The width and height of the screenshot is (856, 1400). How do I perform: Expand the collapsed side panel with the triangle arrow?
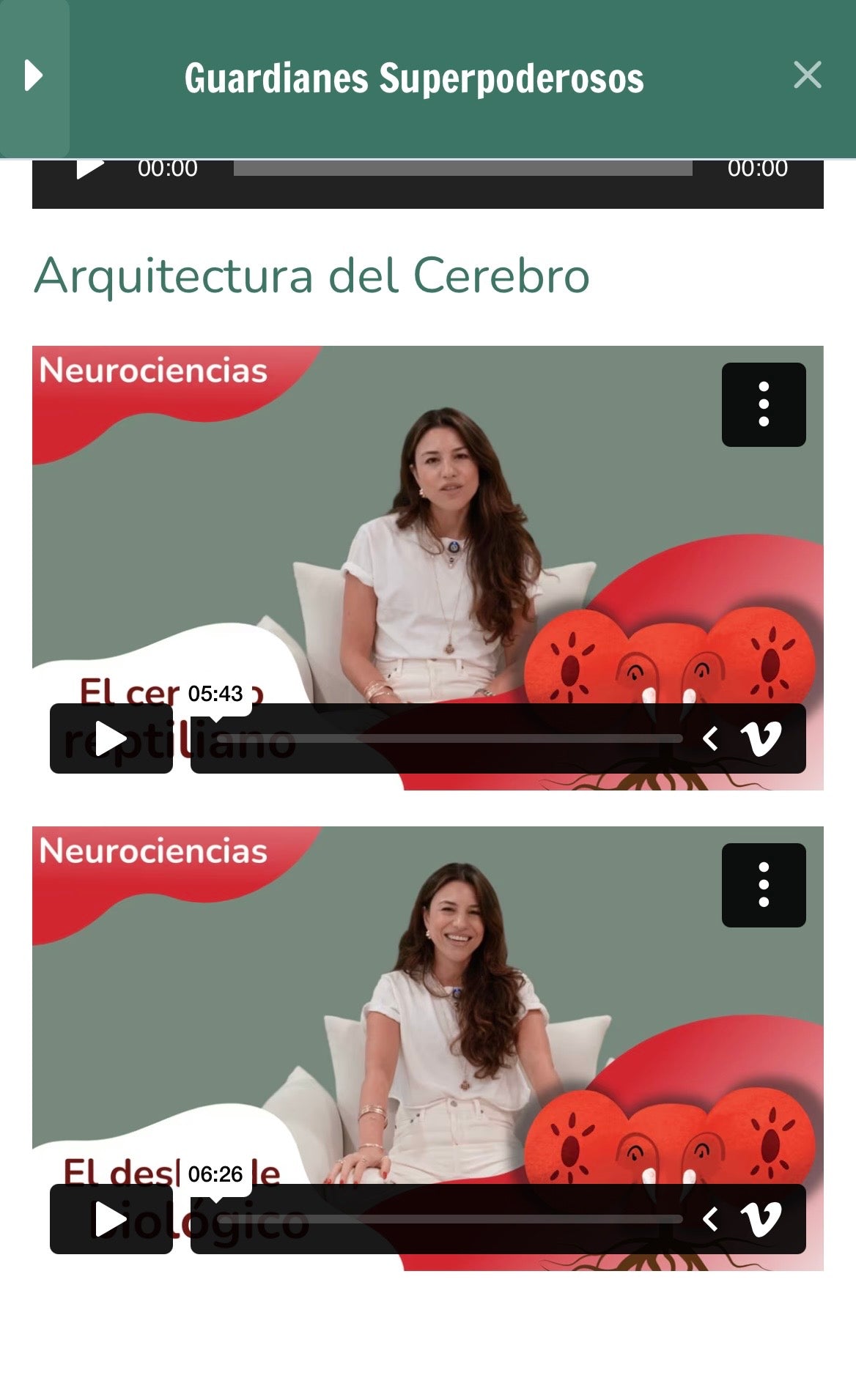(x=32, y=75)
